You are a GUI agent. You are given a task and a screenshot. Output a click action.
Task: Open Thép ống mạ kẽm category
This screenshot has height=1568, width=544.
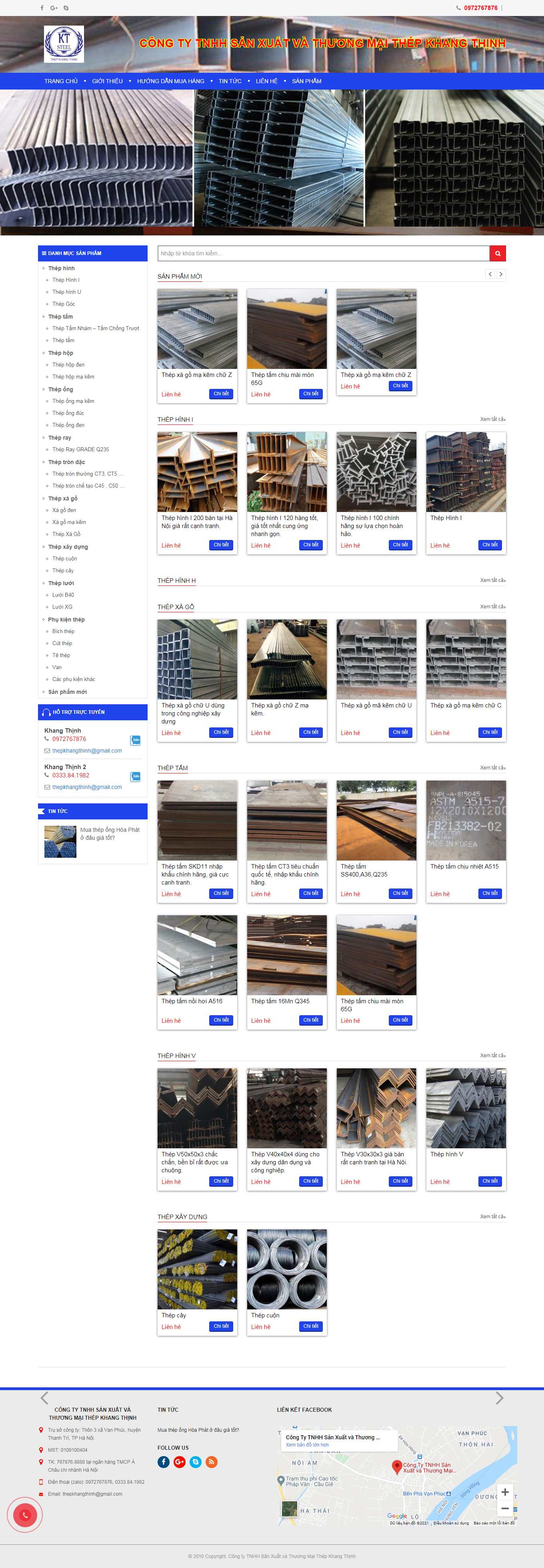point(73,401)
